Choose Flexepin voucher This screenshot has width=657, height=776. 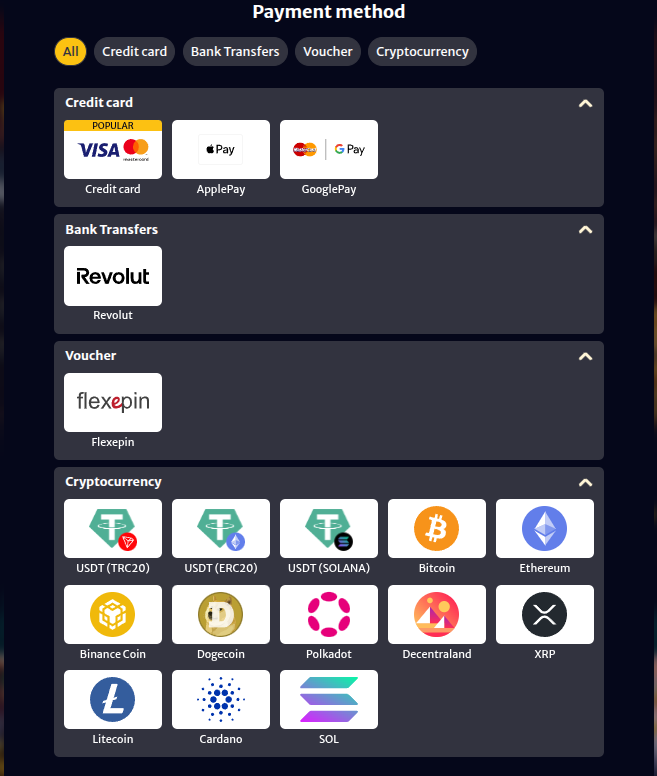point(113,402)
